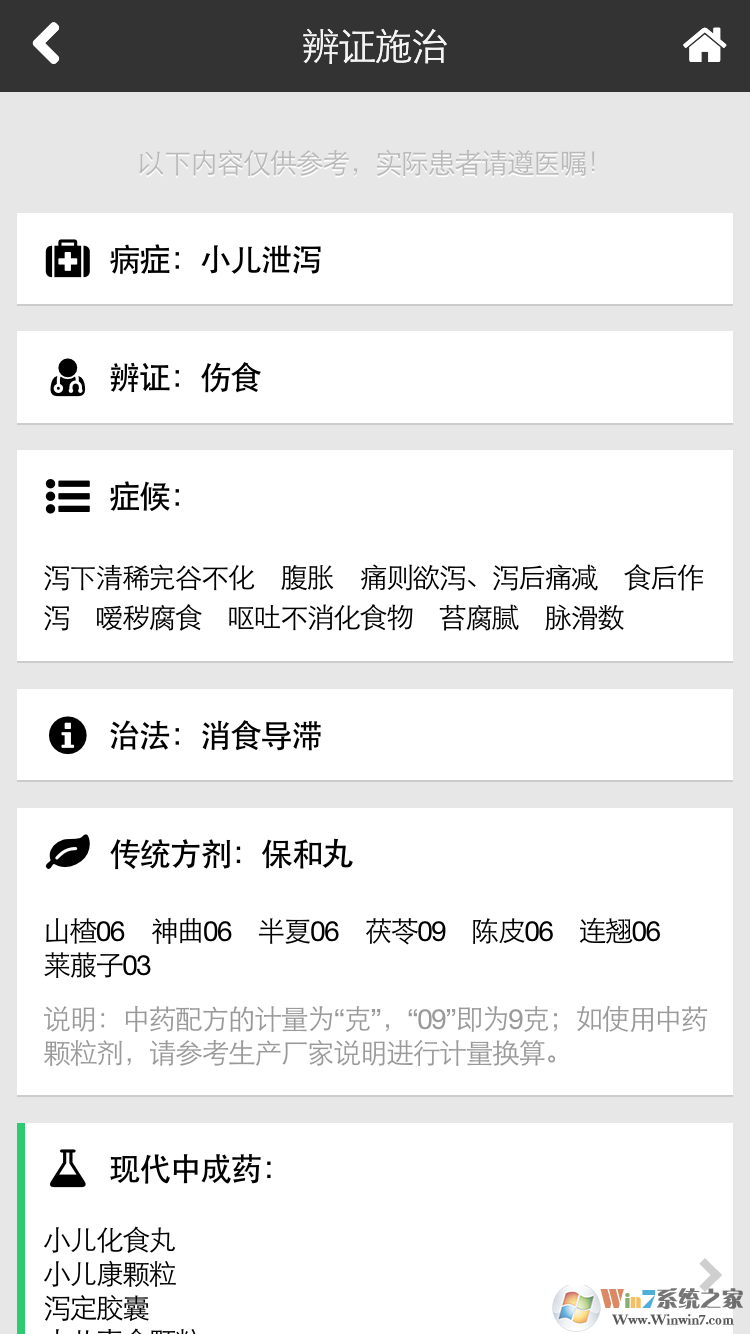
Task: Tap the home icon in the title bar
Action: point(705,44)
